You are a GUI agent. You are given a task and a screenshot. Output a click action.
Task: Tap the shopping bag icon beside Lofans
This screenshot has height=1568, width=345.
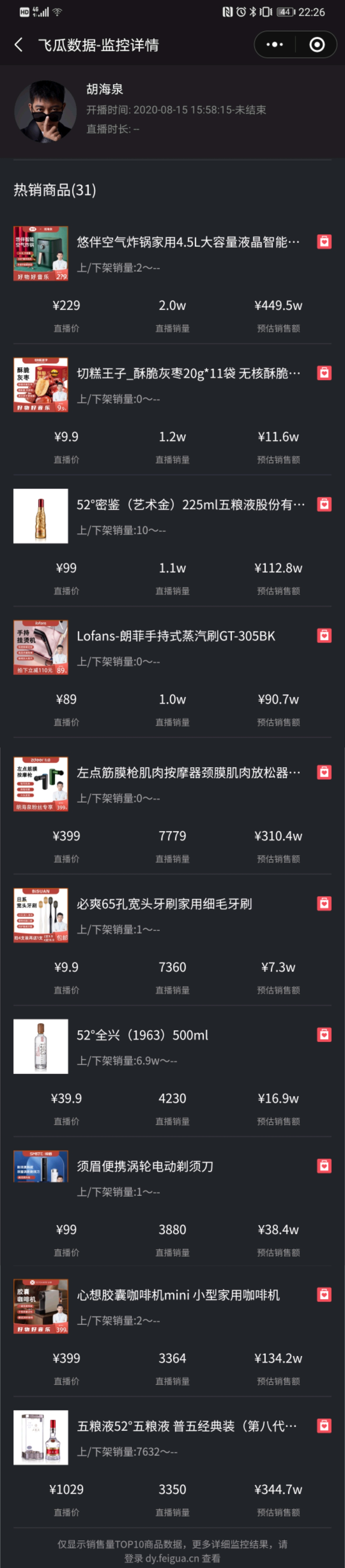tap(324, 635)
